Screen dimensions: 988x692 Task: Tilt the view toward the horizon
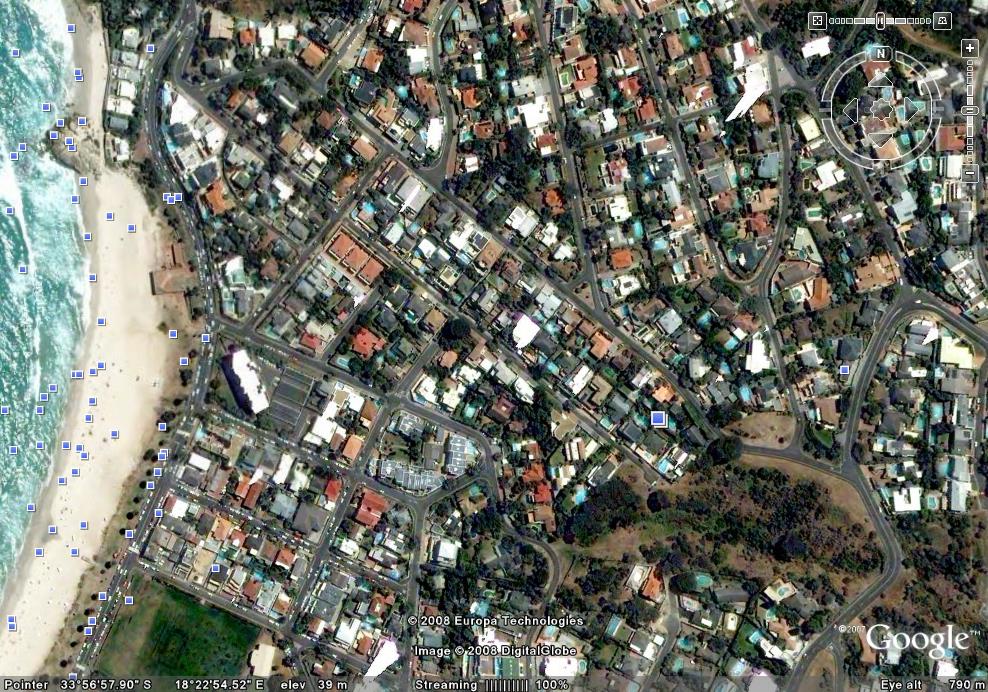point(942,20)
